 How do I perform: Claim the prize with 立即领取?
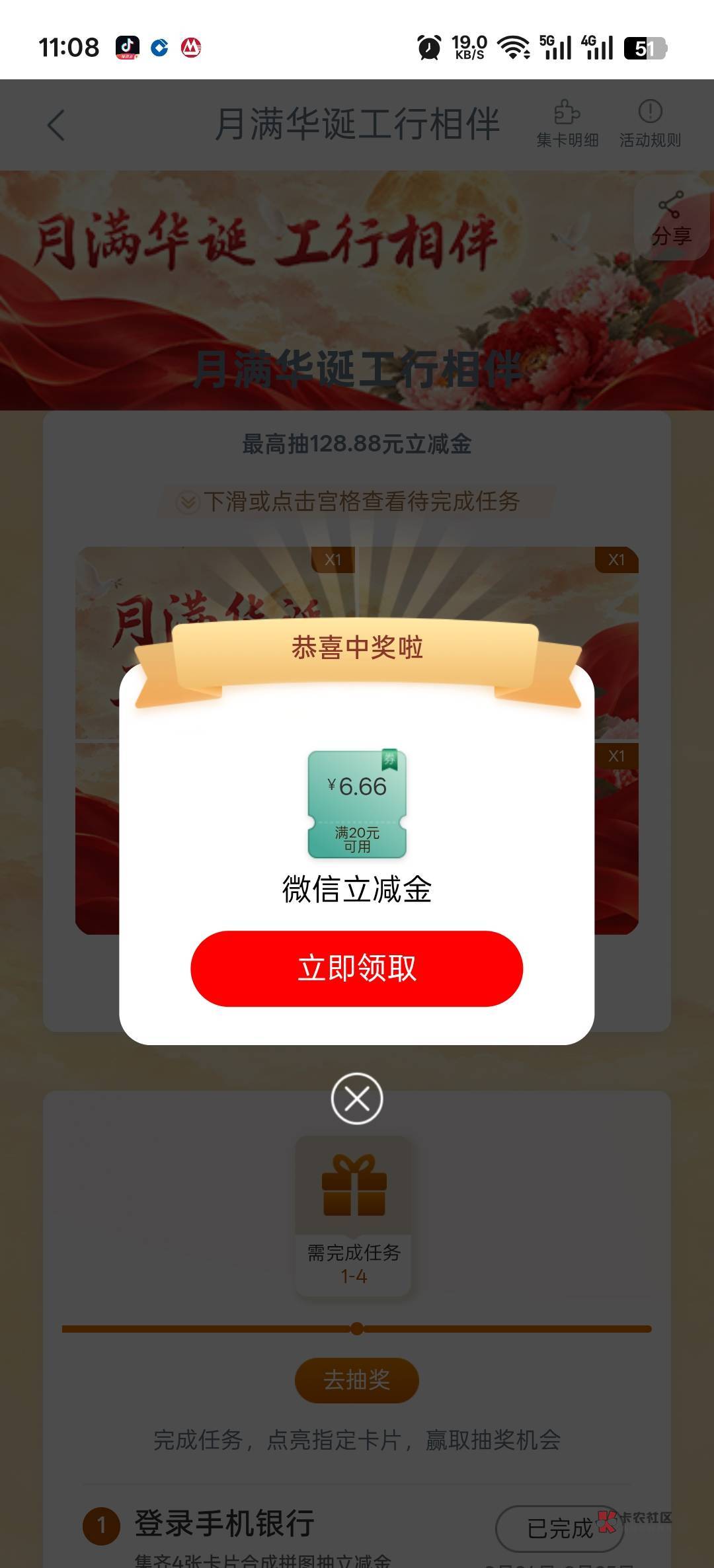357,968
